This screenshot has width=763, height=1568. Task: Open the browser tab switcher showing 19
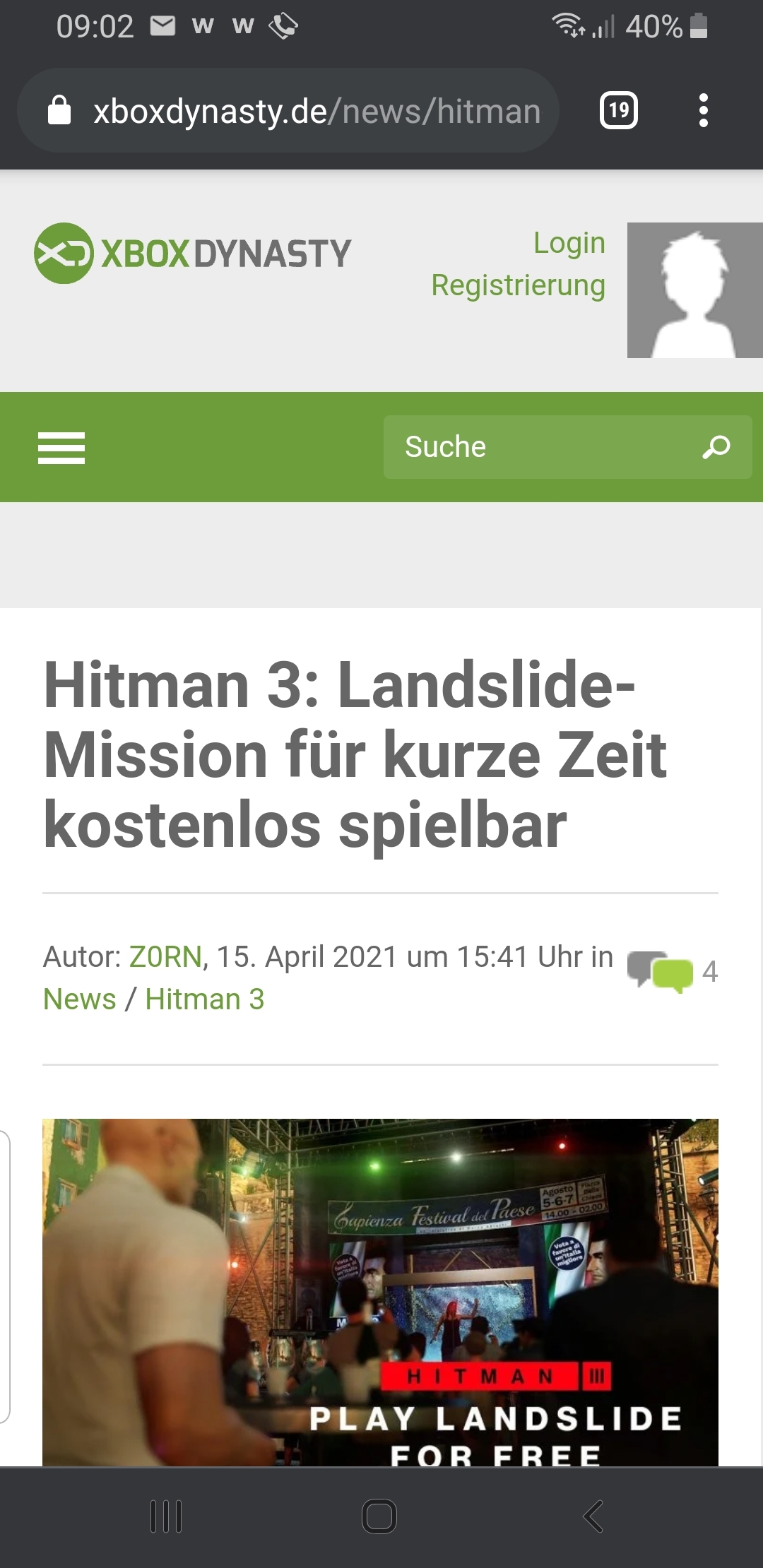tap(619, 111)
